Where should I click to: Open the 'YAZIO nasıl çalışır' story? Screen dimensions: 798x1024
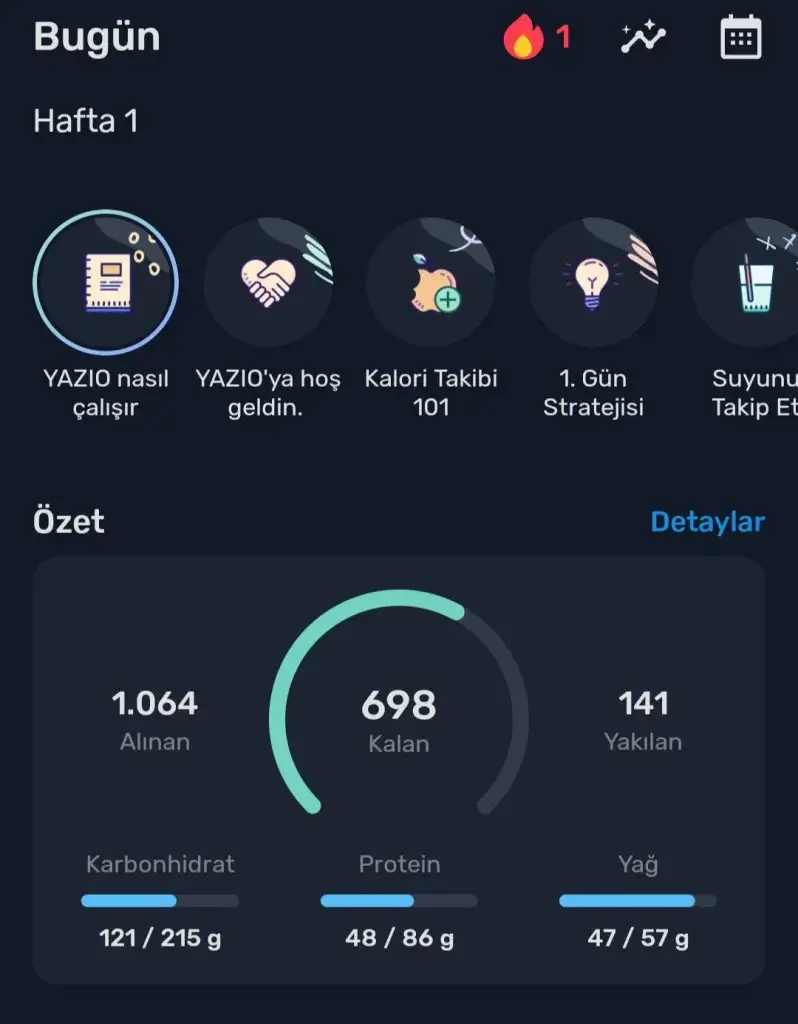coord(105,283)
